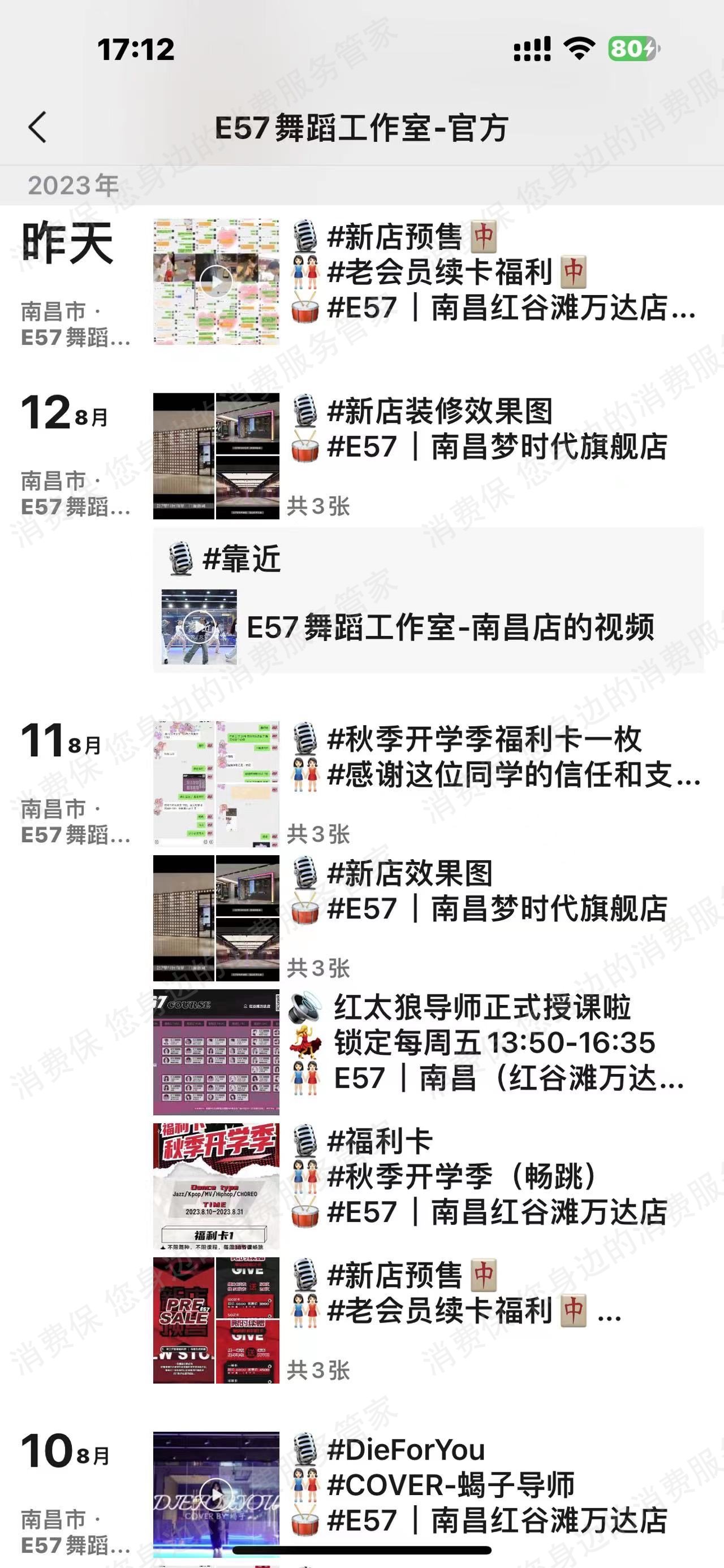Screen dimensions: 724x1568
Task: Open the 红太狼导师正式授课啦 post
Action: (216, 1052)
